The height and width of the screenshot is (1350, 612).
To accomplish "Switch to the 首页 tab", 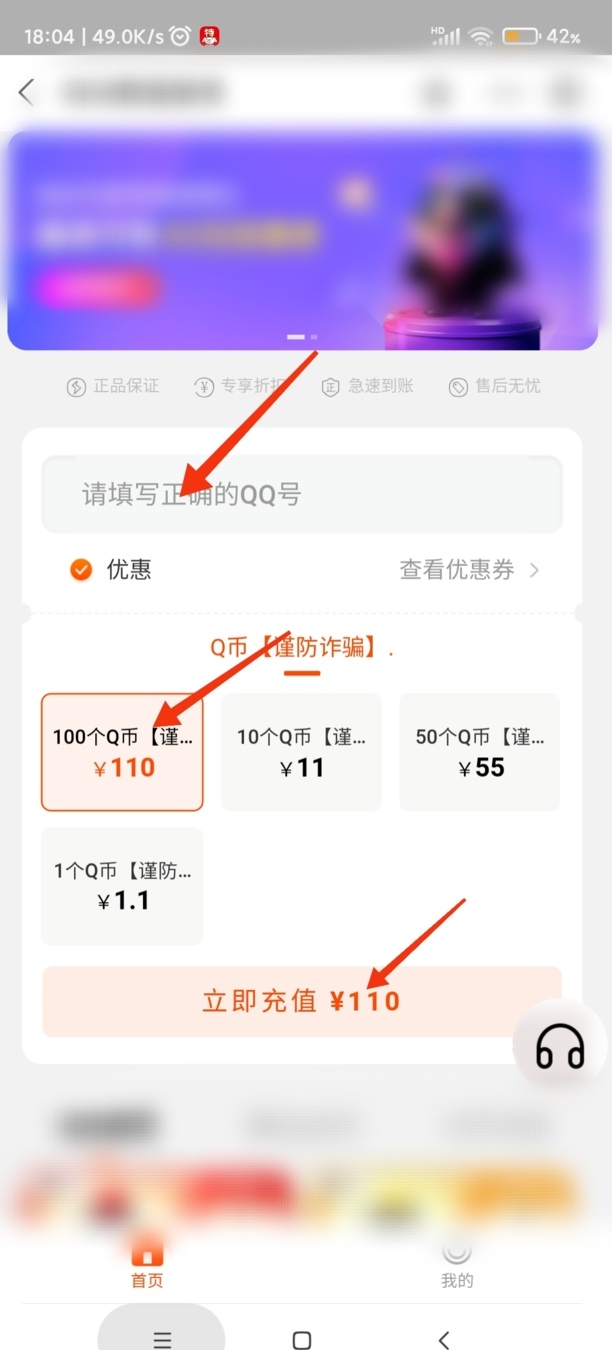I will (x=147, y=1264).
